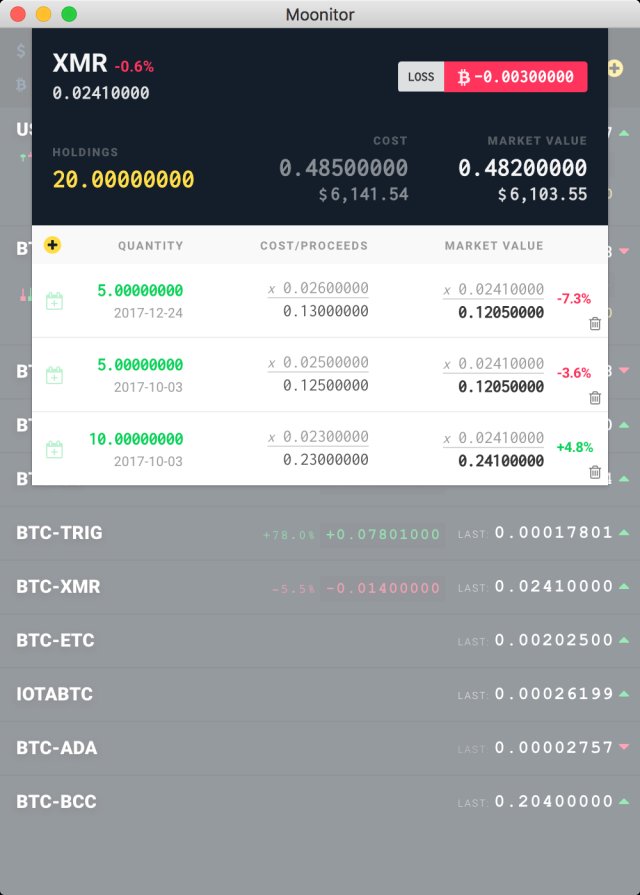This screenshot has height=895, width=640.
Task: Add a new XMR transaction with the plus icon
Action: [x=53, y=245]
